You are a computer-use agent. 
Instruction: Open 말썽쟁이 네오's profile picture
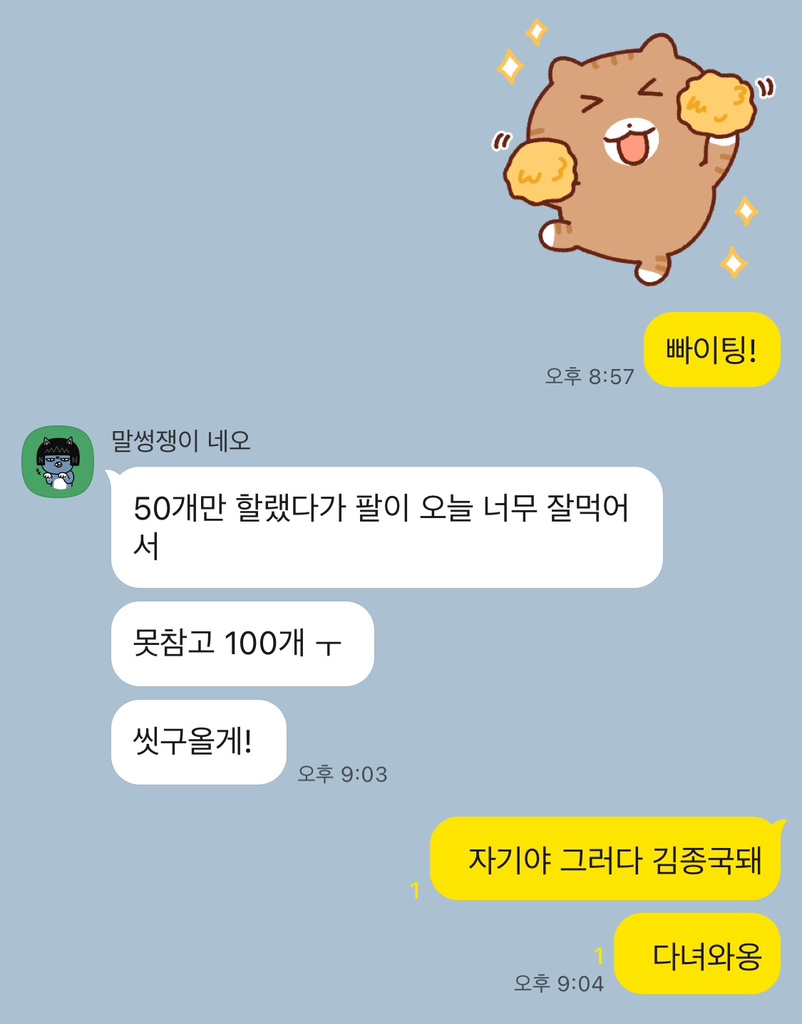[x=58, y=461]
